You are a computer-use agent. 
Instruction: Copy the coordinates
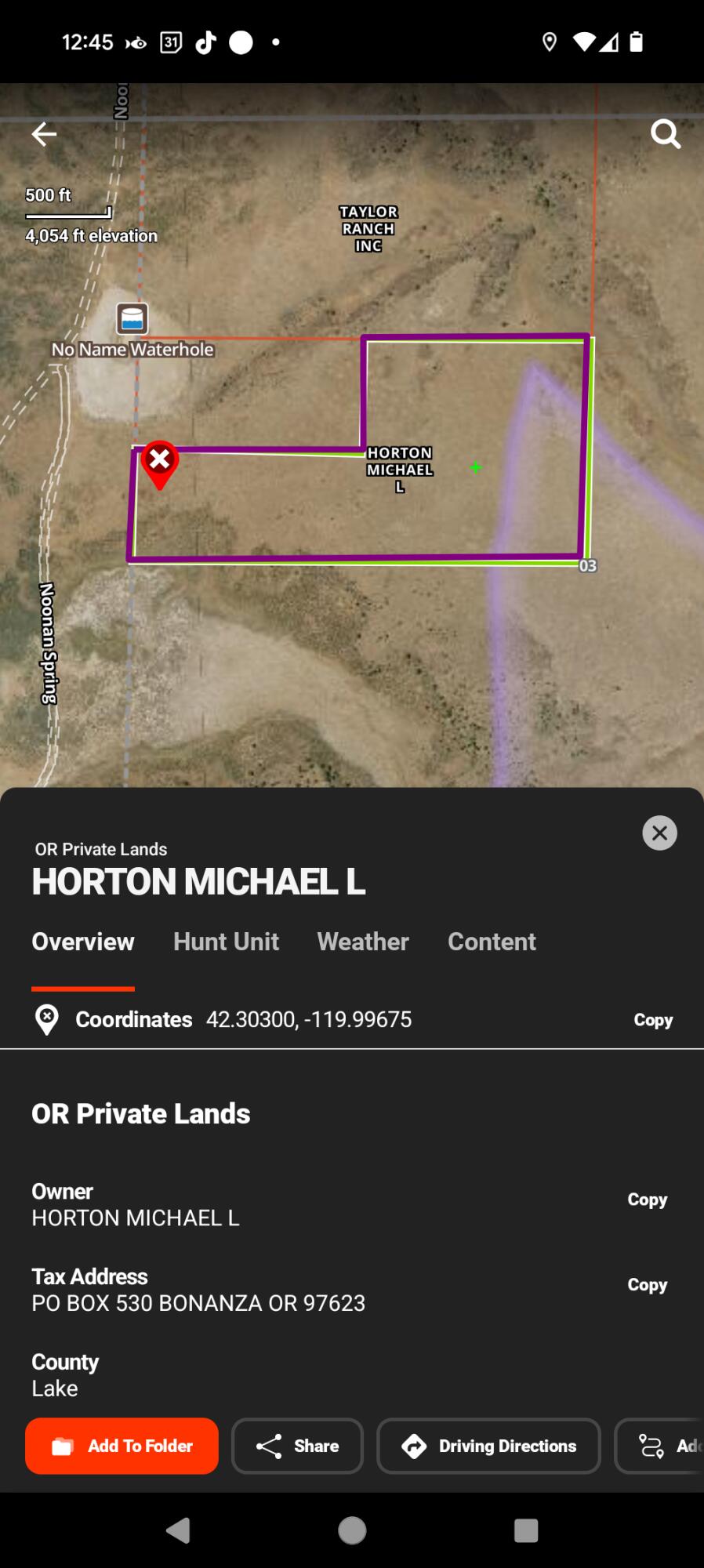tap(653, 1020)
